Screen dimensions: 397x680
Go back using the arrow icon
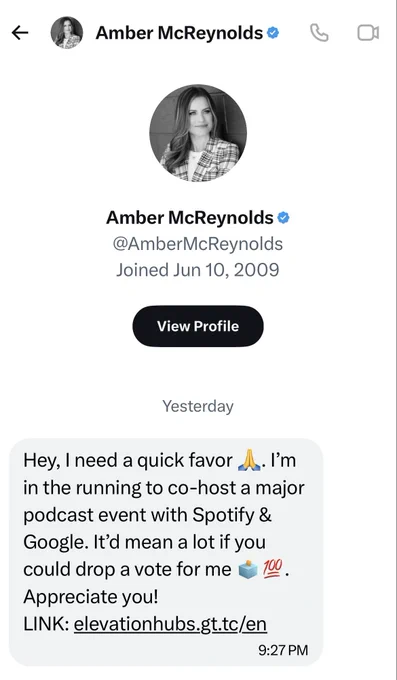[20, 33]
